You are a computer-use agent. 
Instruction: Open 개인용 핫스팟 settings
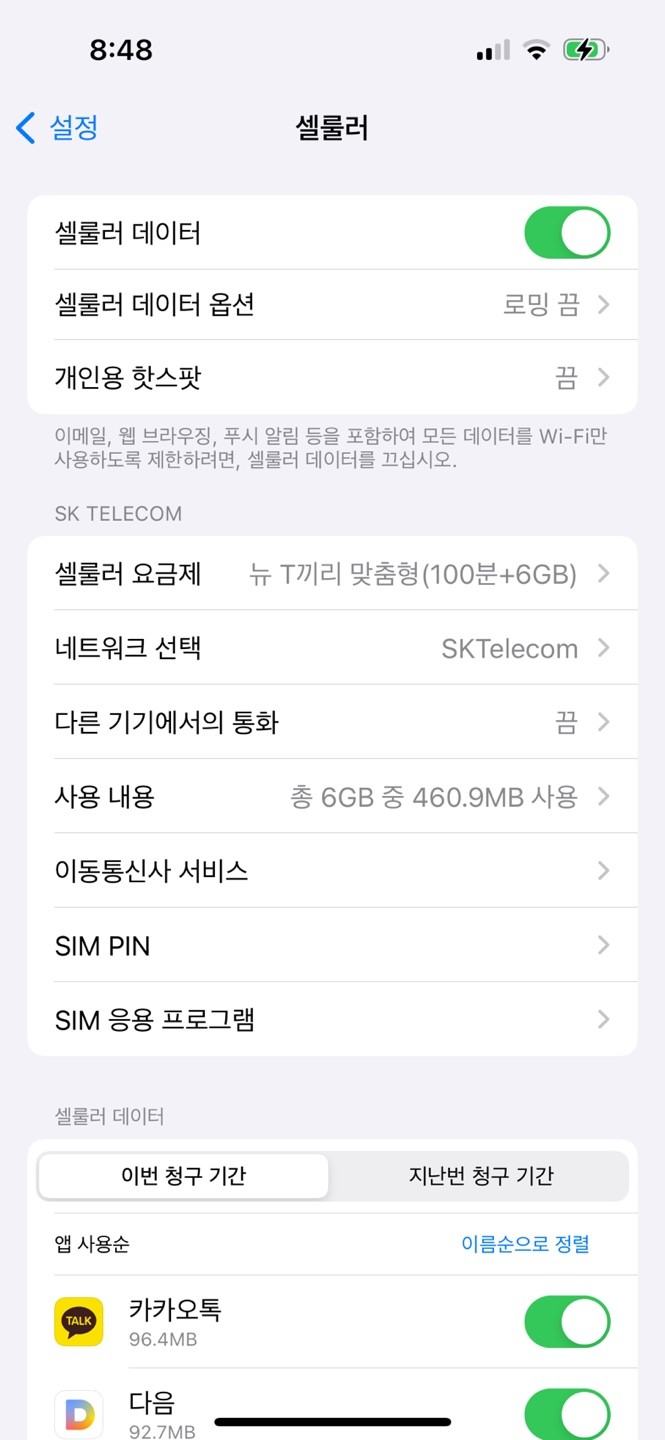(x=332, y=378)
